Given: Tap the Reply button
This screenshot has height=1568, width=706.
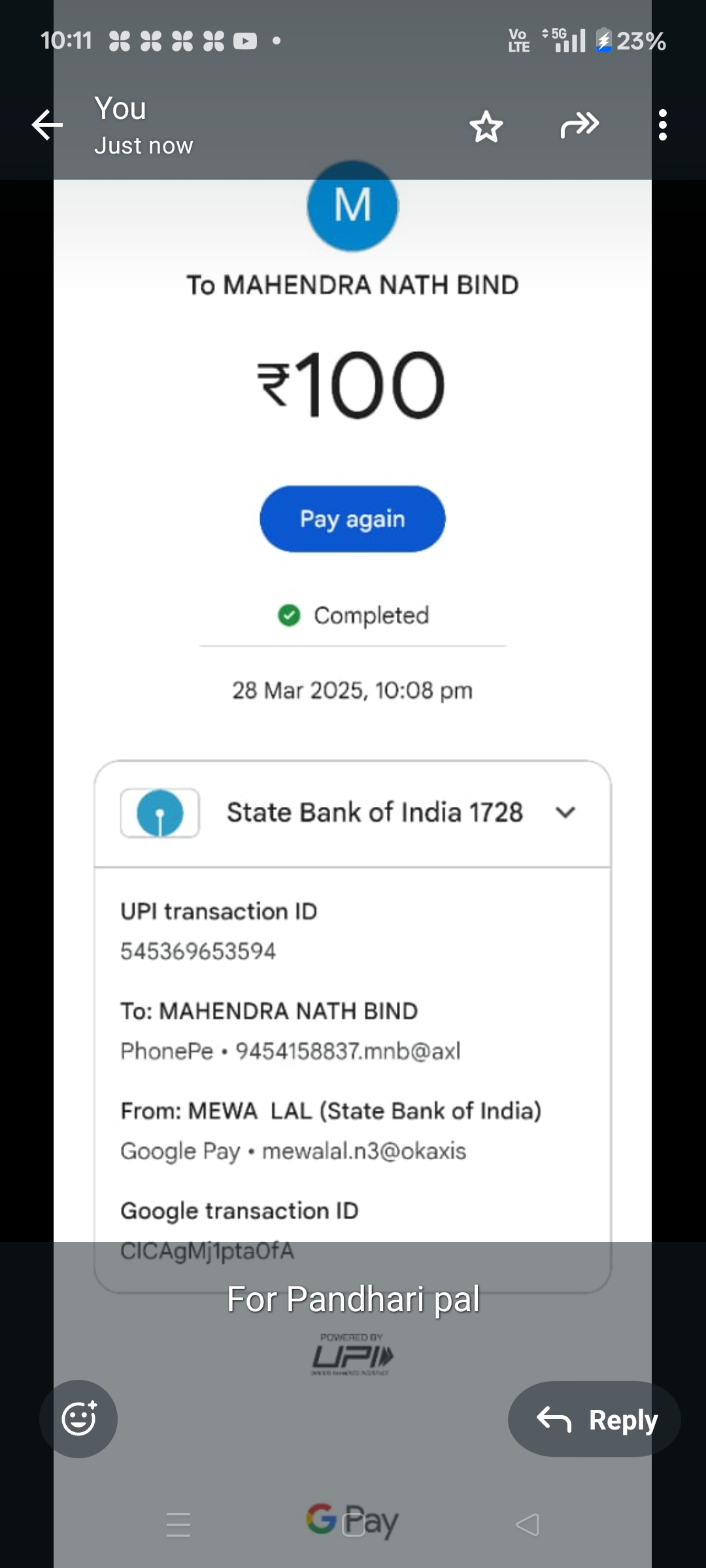Looking at the screenshot, I should 594,1419.
